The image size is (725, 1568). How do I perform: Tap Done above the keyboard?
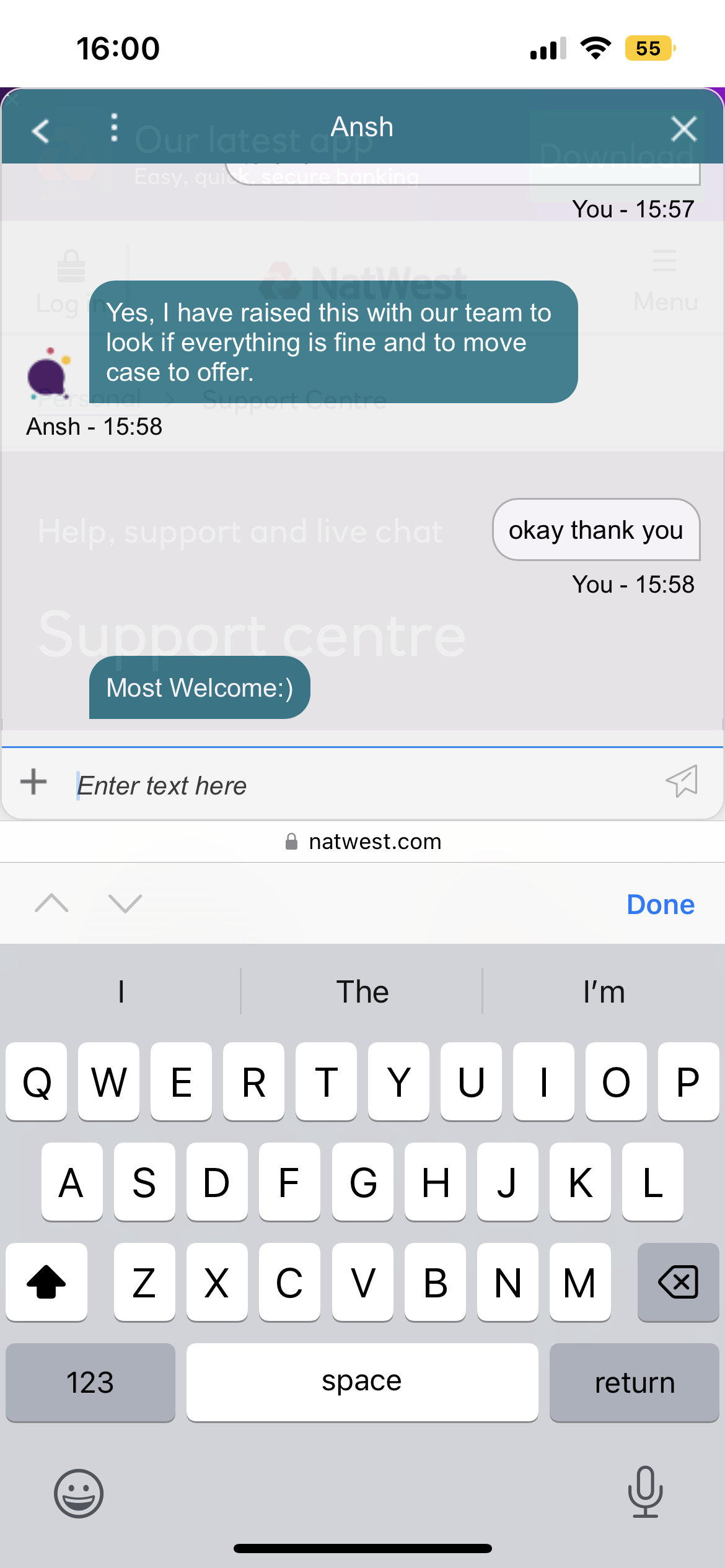pyautogui.click(x=661, y=904)
